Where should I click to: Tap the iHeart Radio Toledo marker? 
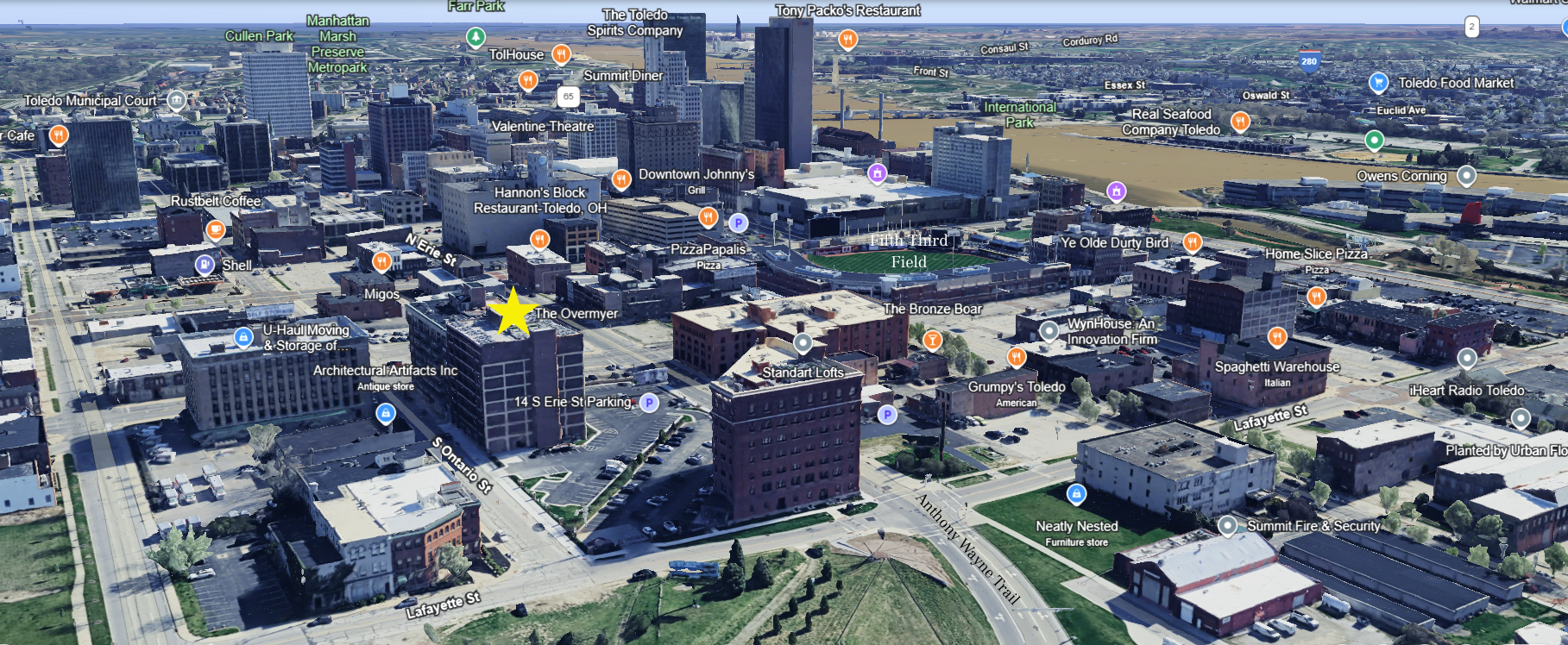[x=1467, y=357]
